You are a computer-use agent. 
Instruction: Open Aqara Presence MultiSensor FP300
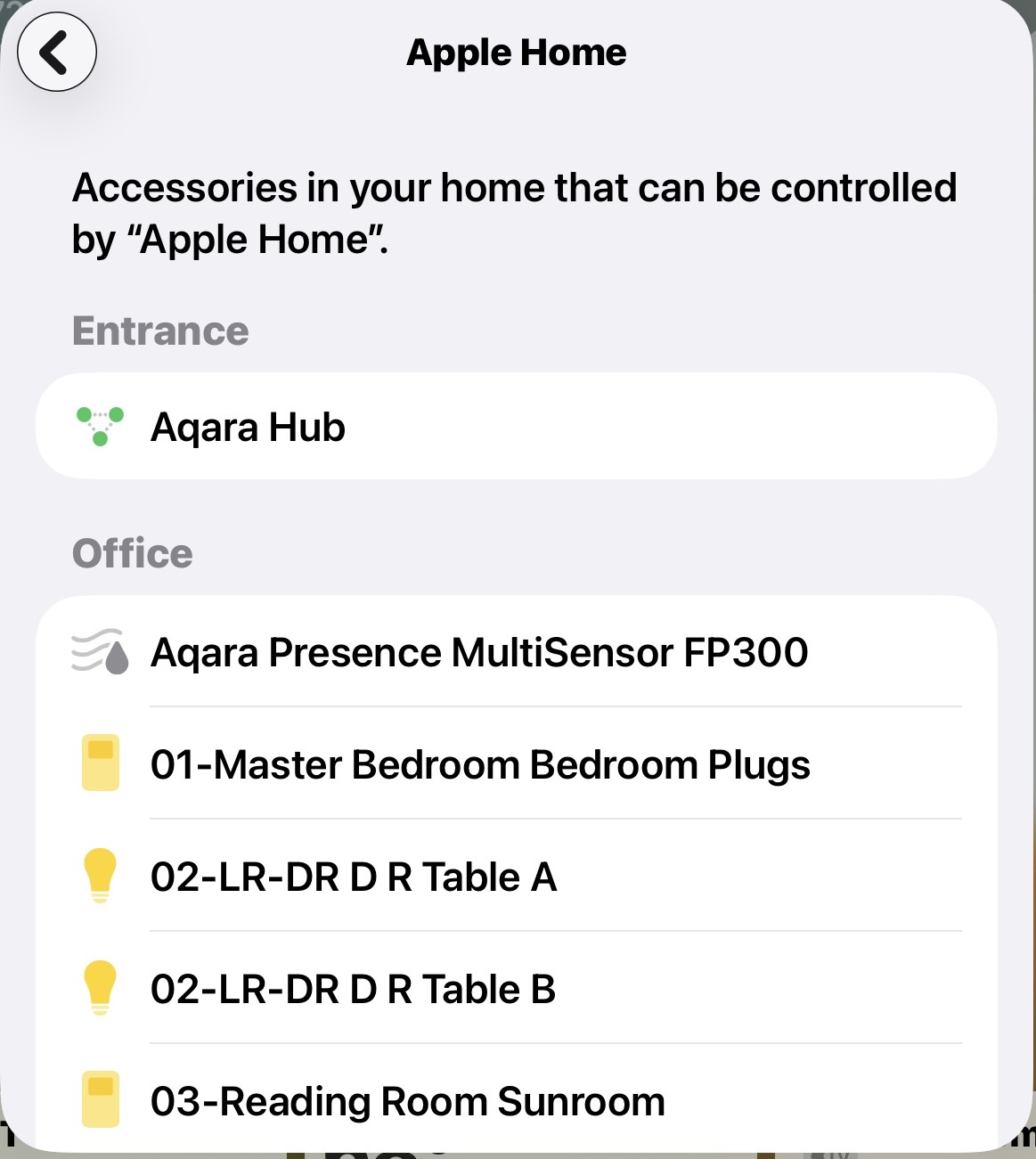[515, 652]
